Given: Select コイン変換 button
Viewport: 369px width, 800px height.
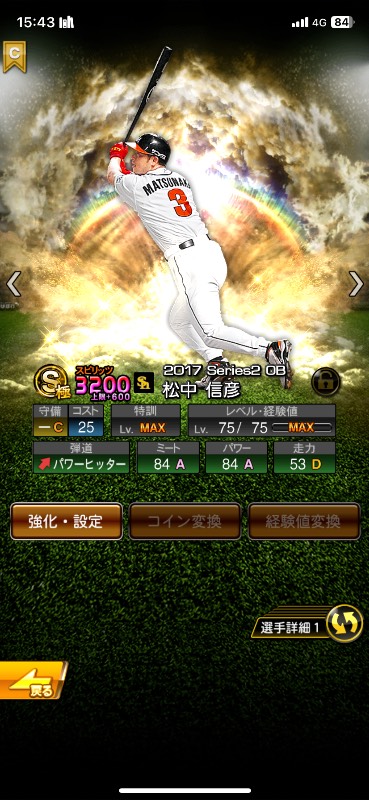Looking at the screenshot, I should pyautogui.click(x=185, y=521).
